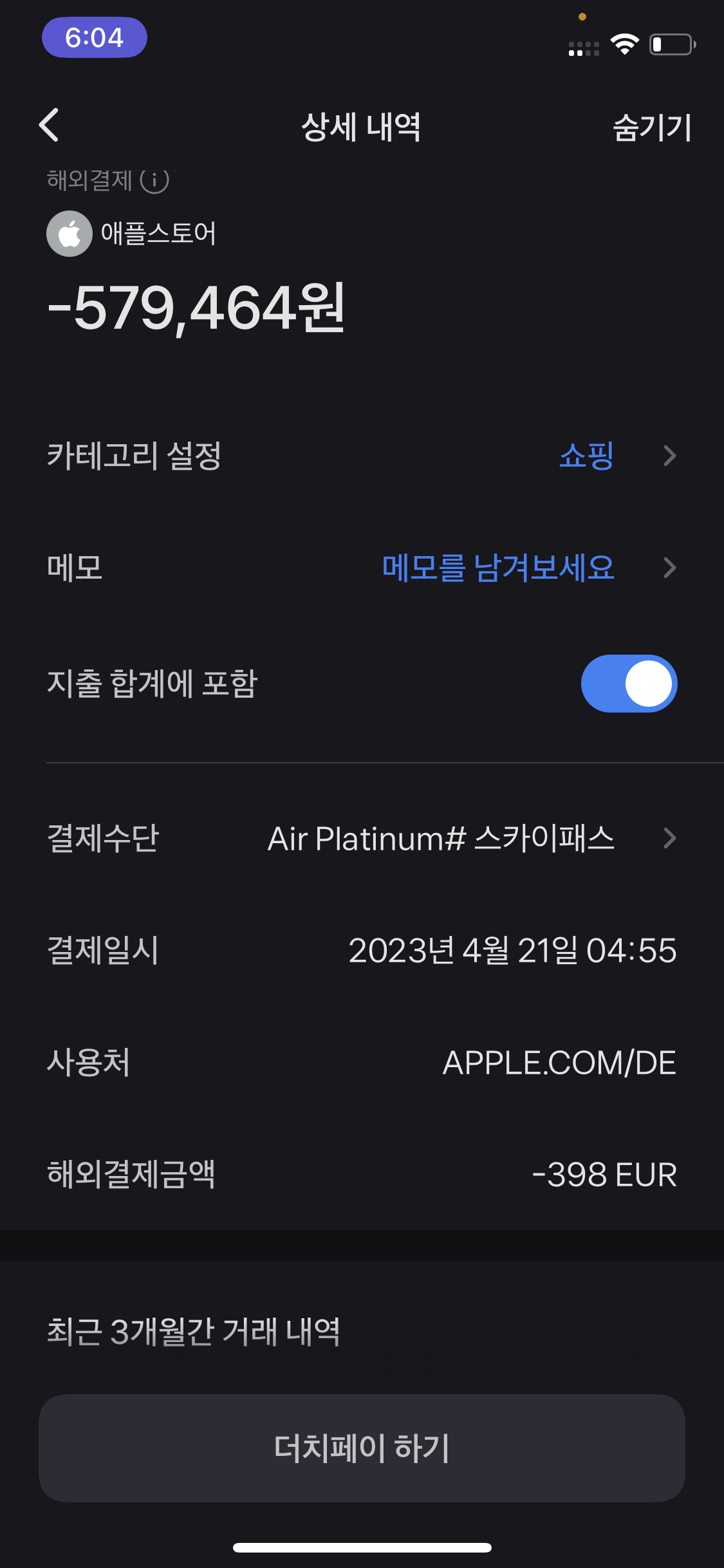Image resolution: width=724 pixels, height=1568 pixels.
Task: Go back from 상세 내역 screen
Action: [49, 126]
